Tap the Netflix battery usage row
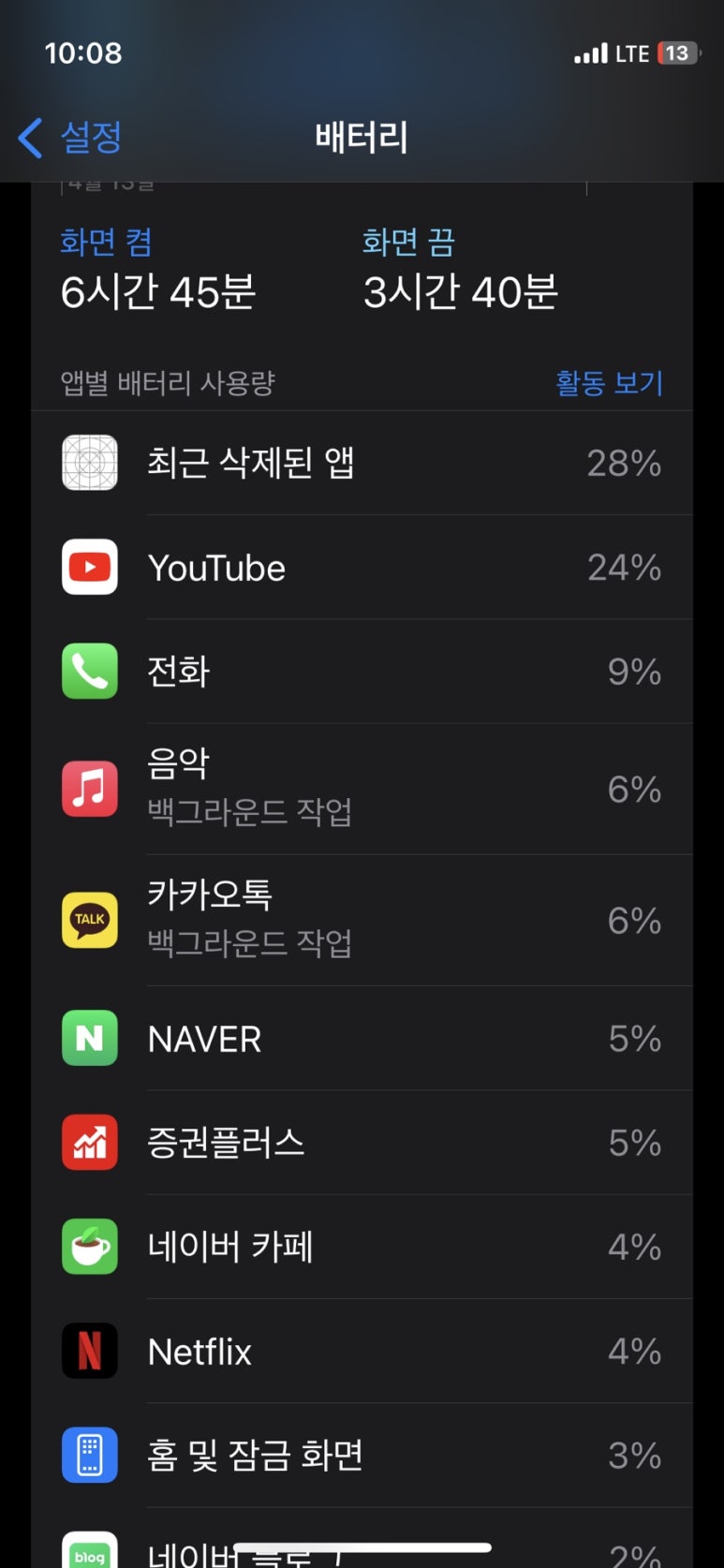 pyautogui.click(x=362, y=1351)
